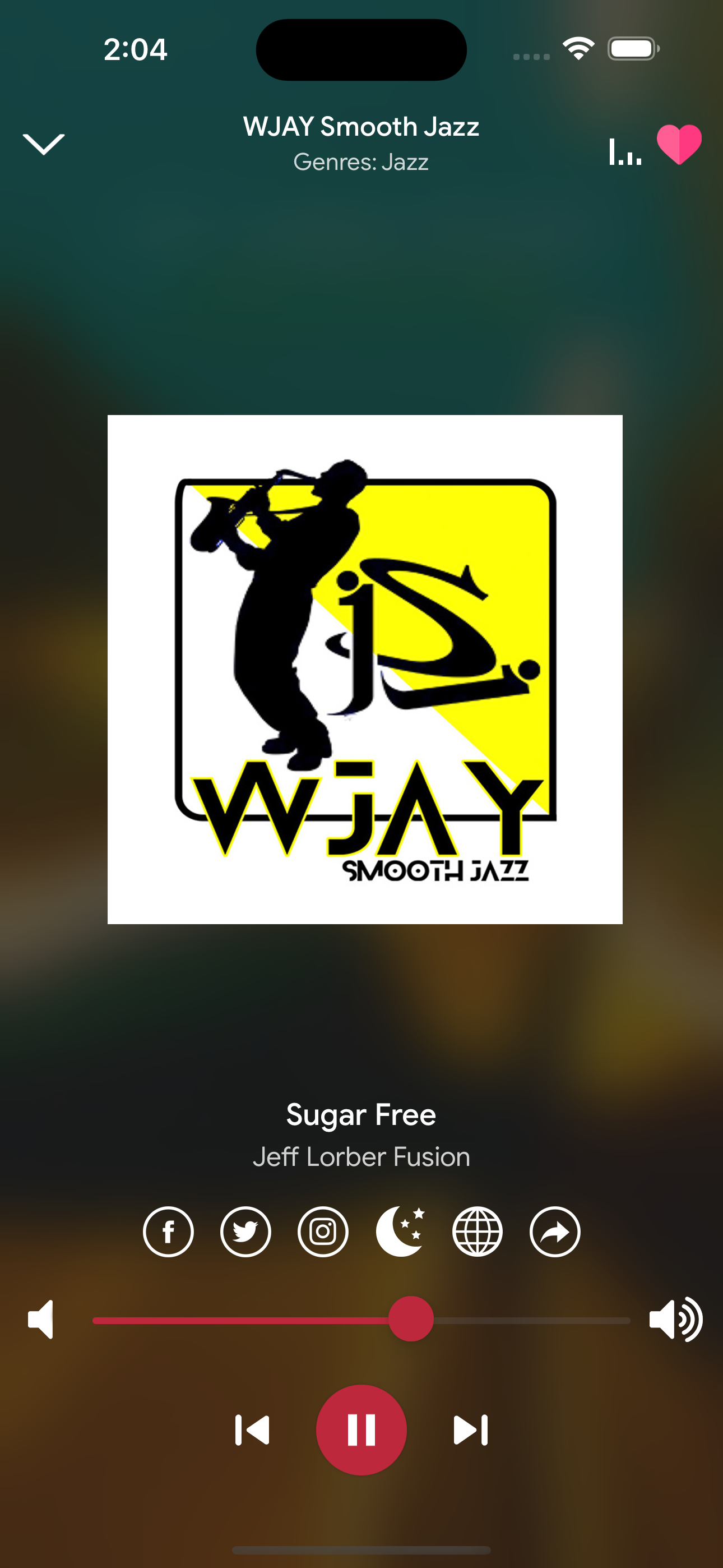The image size is (723, 1568).
Task: Pause the radio stream
Action: tap(361, 1430)
